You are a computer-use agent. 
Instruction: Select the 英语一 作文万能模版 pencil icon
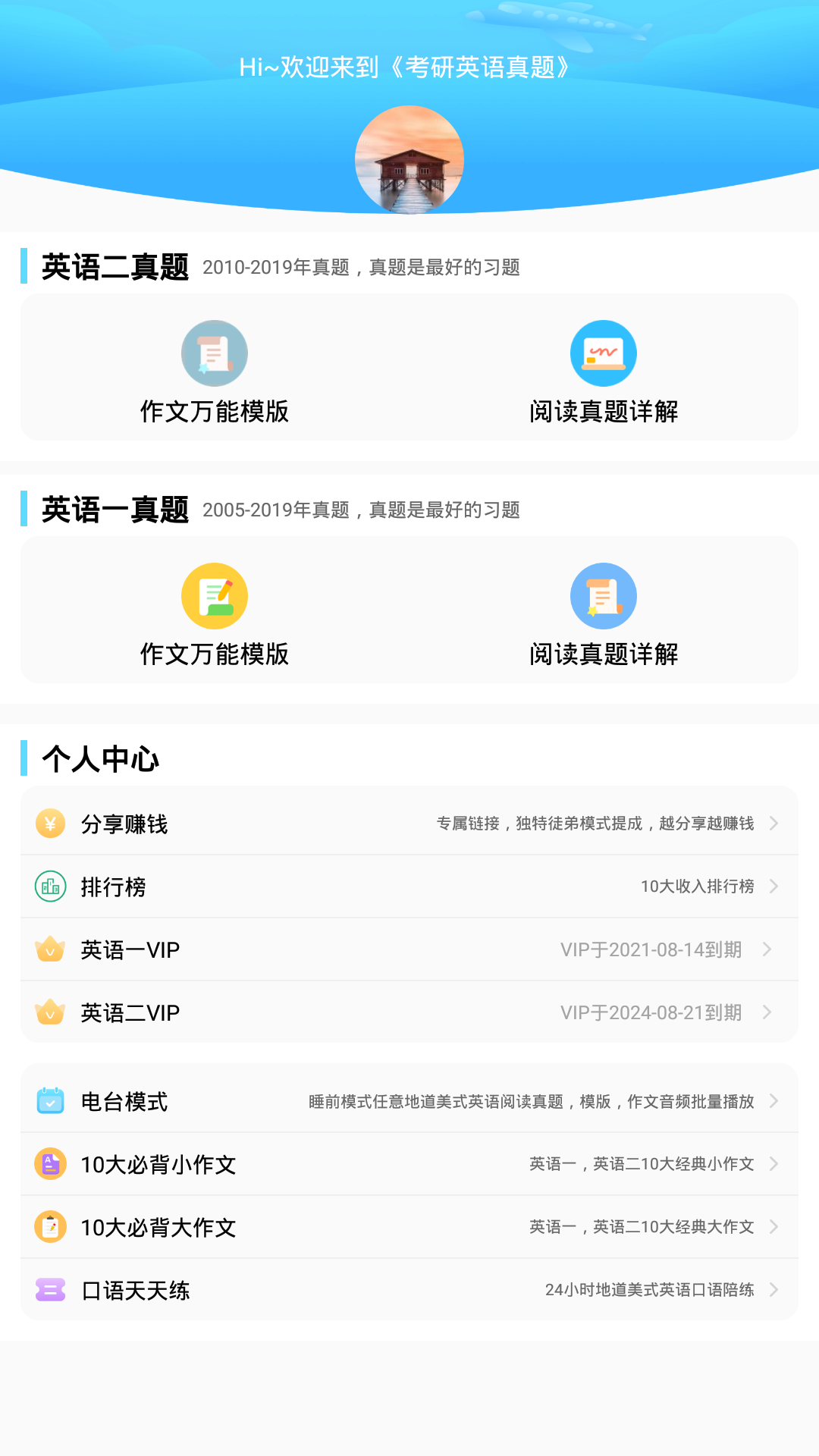[x=215, y=596]
